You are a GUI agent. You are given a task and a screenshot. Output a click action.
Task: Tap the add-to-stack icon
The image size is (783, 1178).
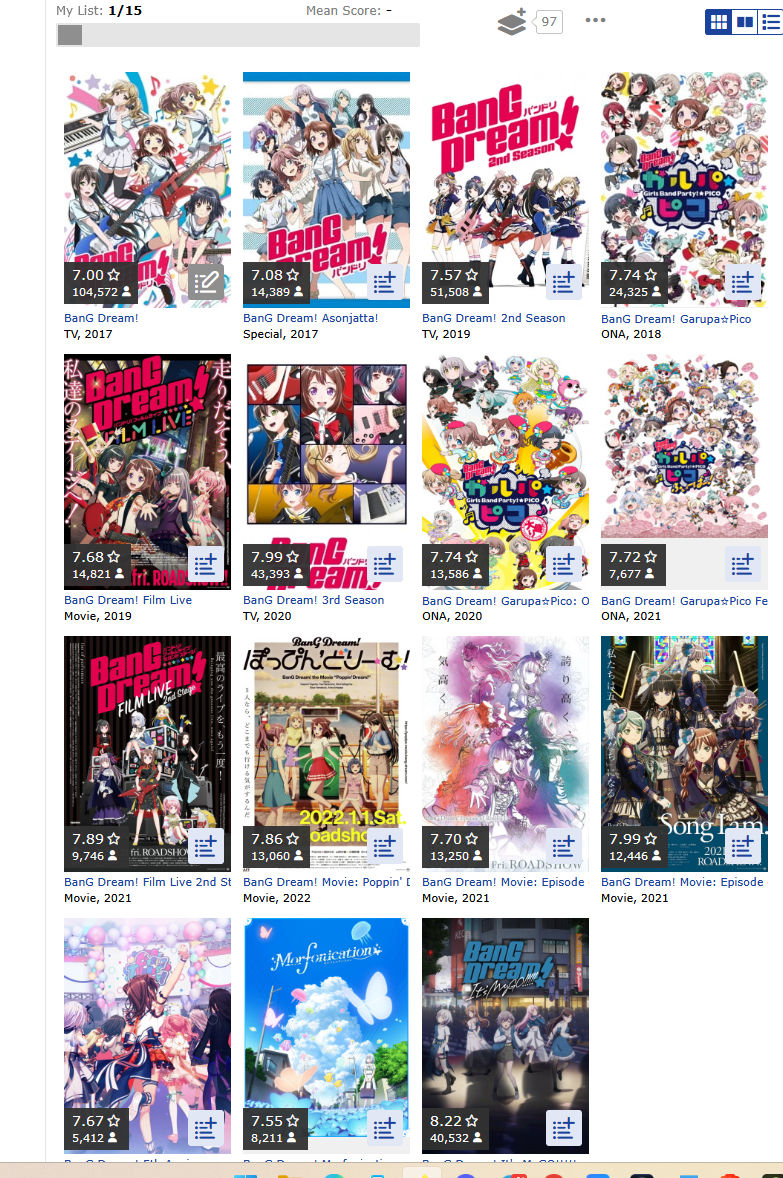[x=512, y=22]
